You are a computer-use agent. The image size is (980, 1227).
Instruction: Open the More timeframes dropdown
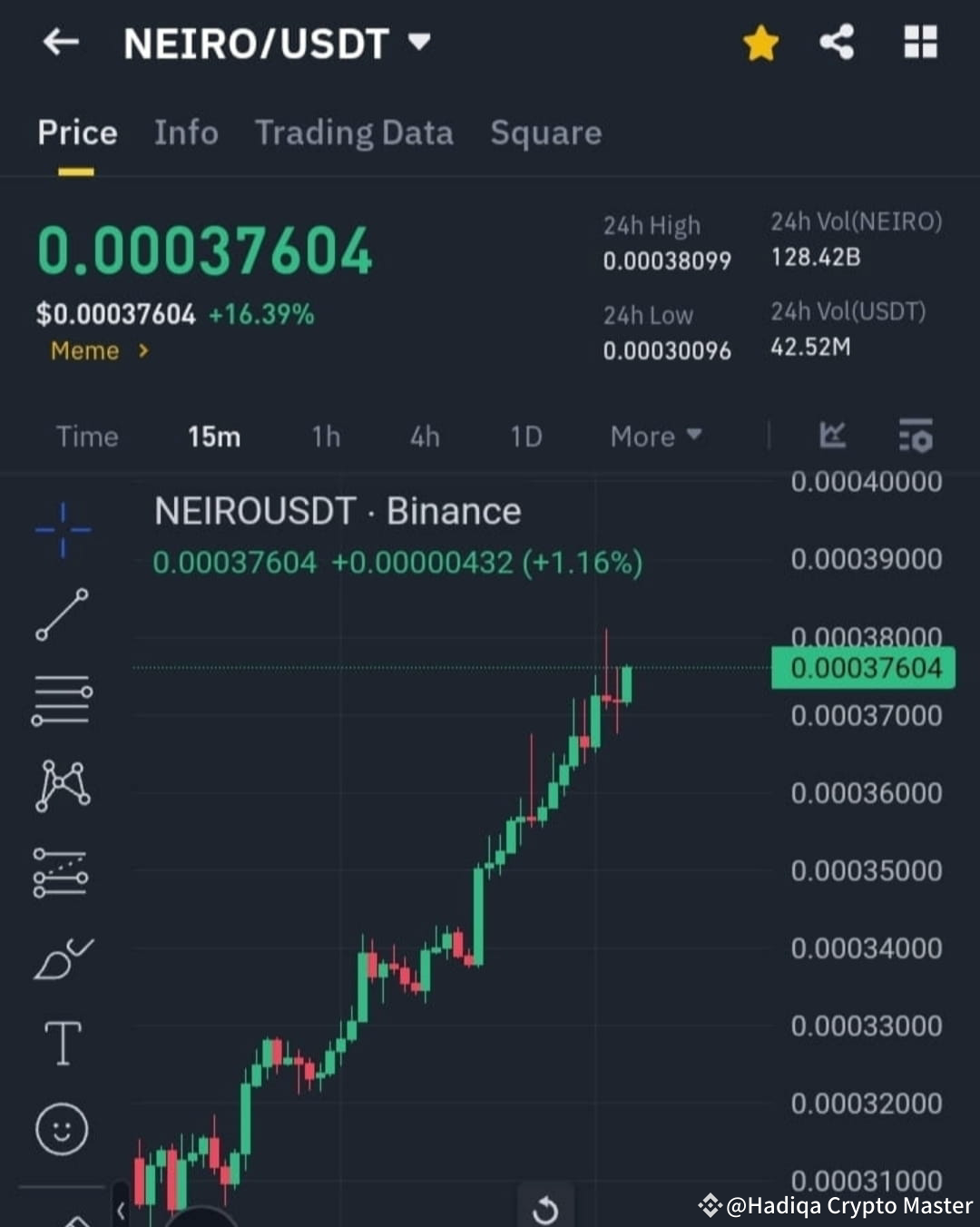pos(653,437)
